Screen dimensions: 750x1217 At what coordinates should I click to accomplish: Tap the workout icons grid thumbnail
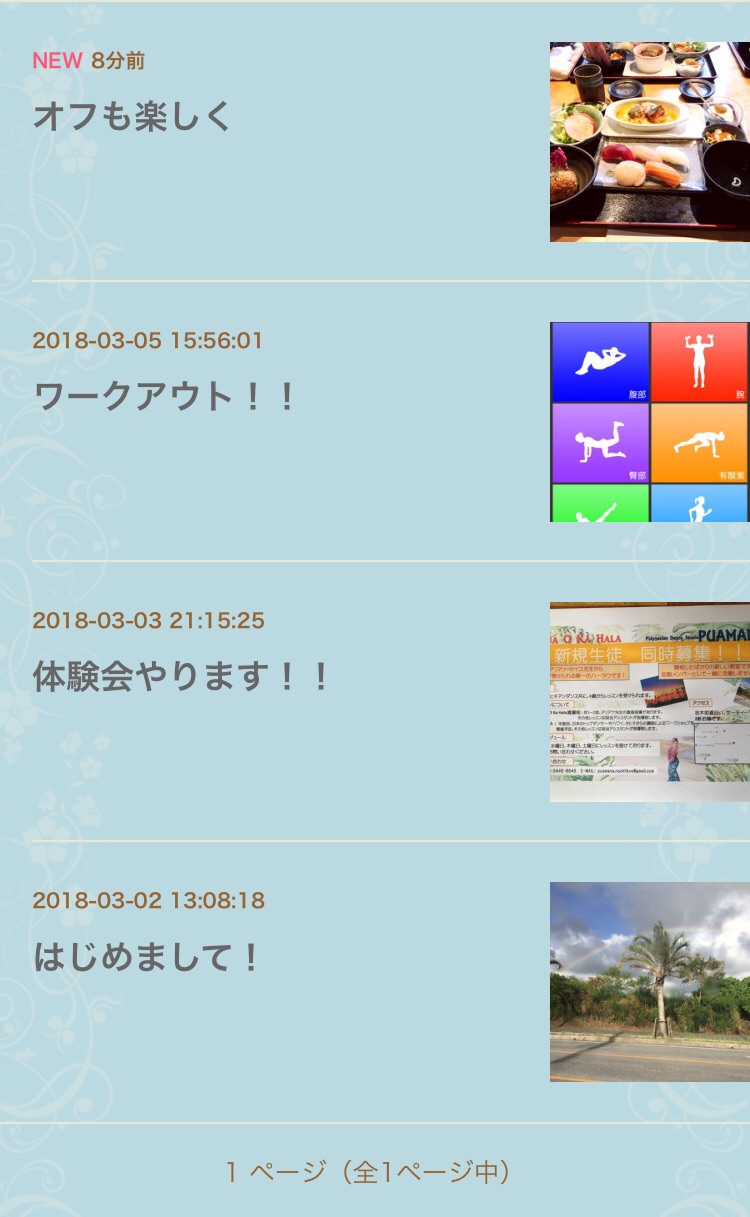[650, 422]
